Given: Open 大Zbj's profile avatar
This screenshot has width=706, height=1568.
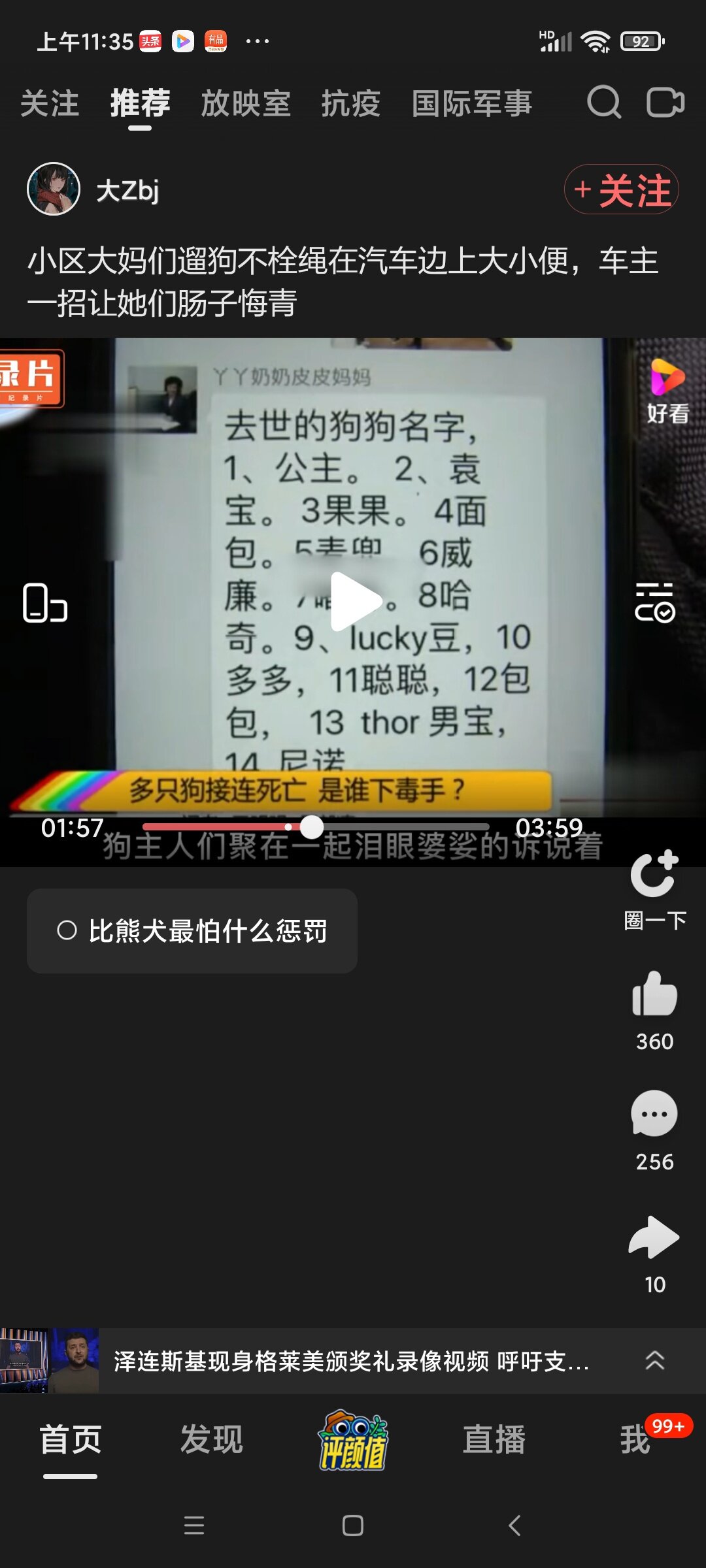Looking at the screenshot, I should click(54, 189).
